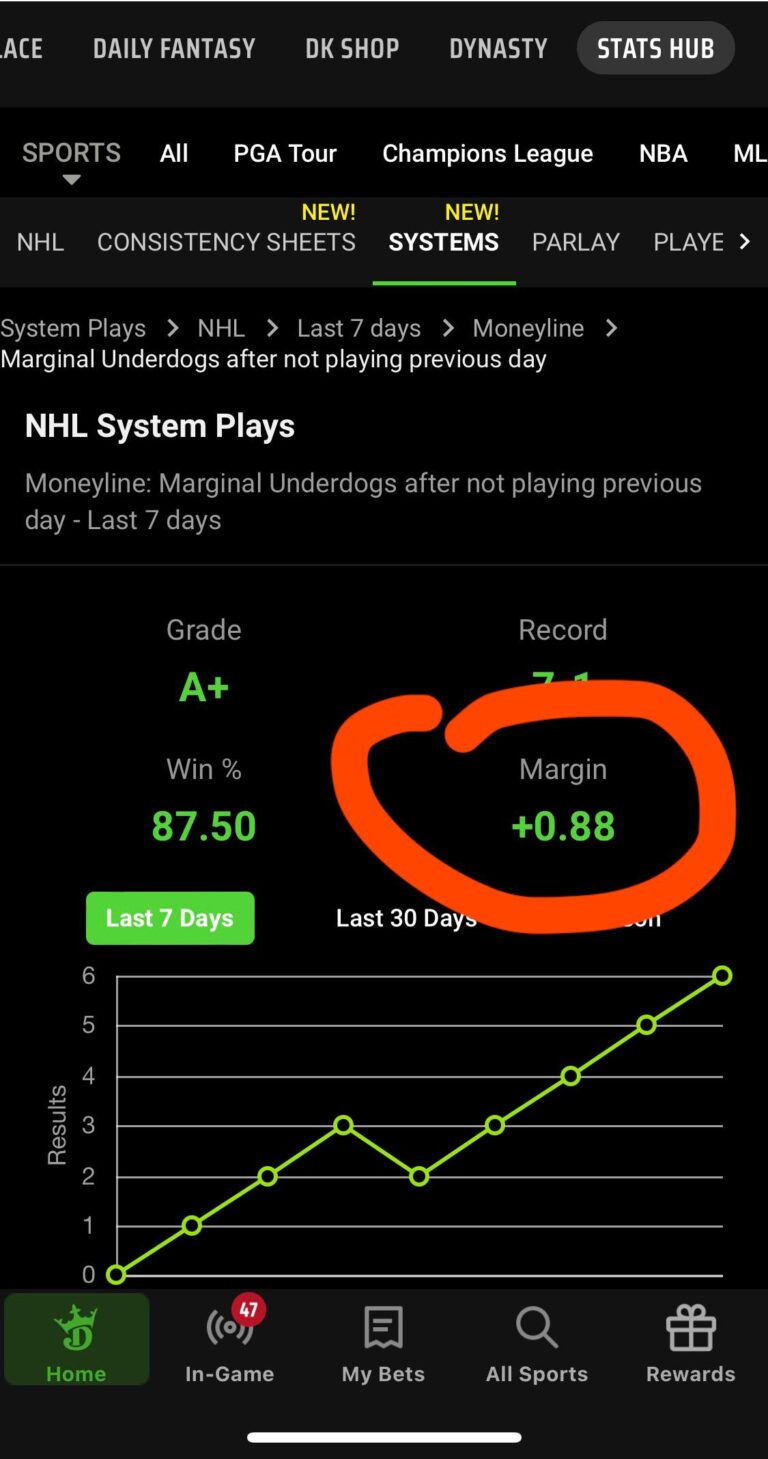
Task: Filter stats by PGA Tour
Action: [x=285, y=153]
